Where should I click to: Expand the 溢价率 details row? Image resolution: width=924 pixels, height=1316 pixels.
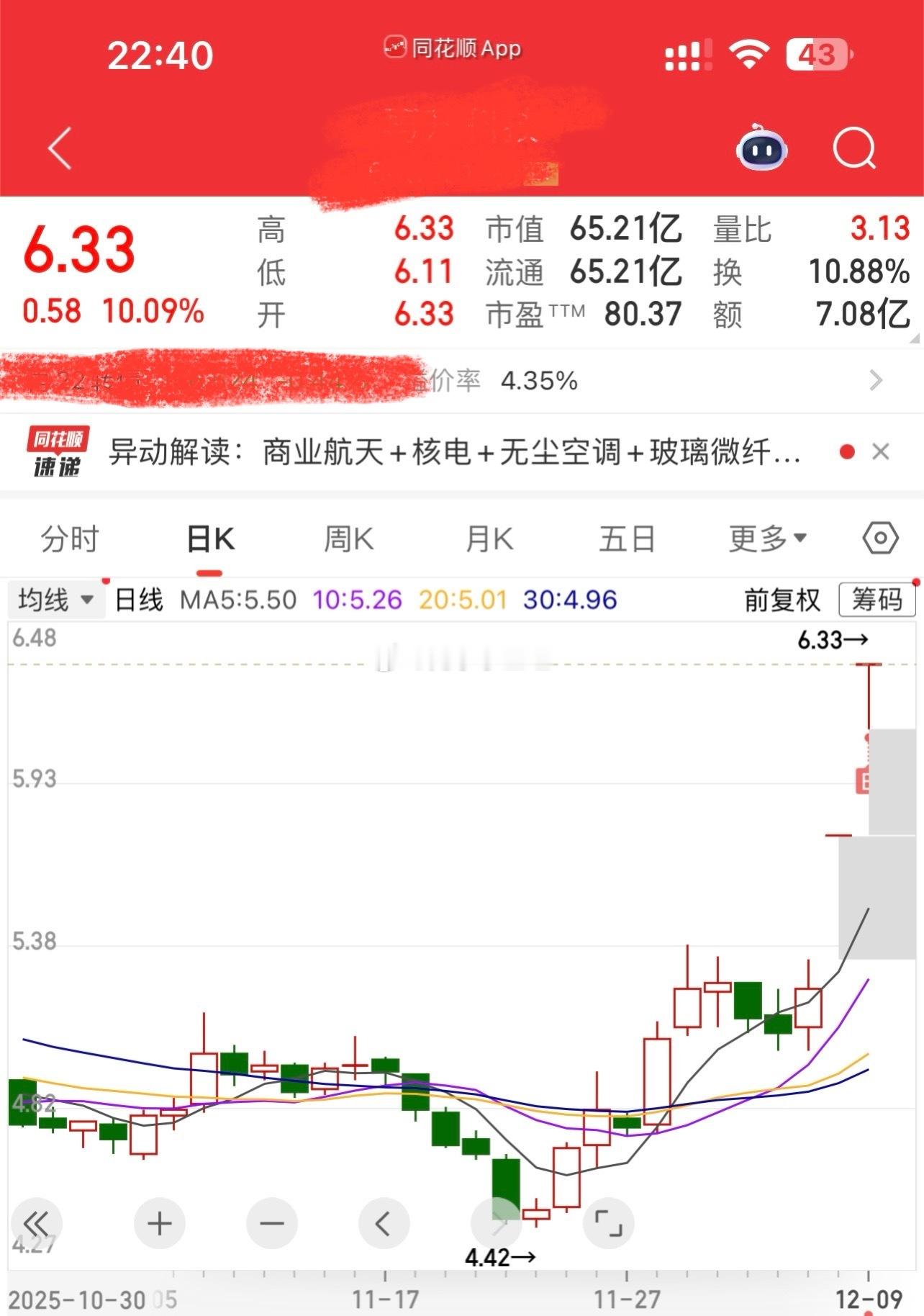[462, 381]
